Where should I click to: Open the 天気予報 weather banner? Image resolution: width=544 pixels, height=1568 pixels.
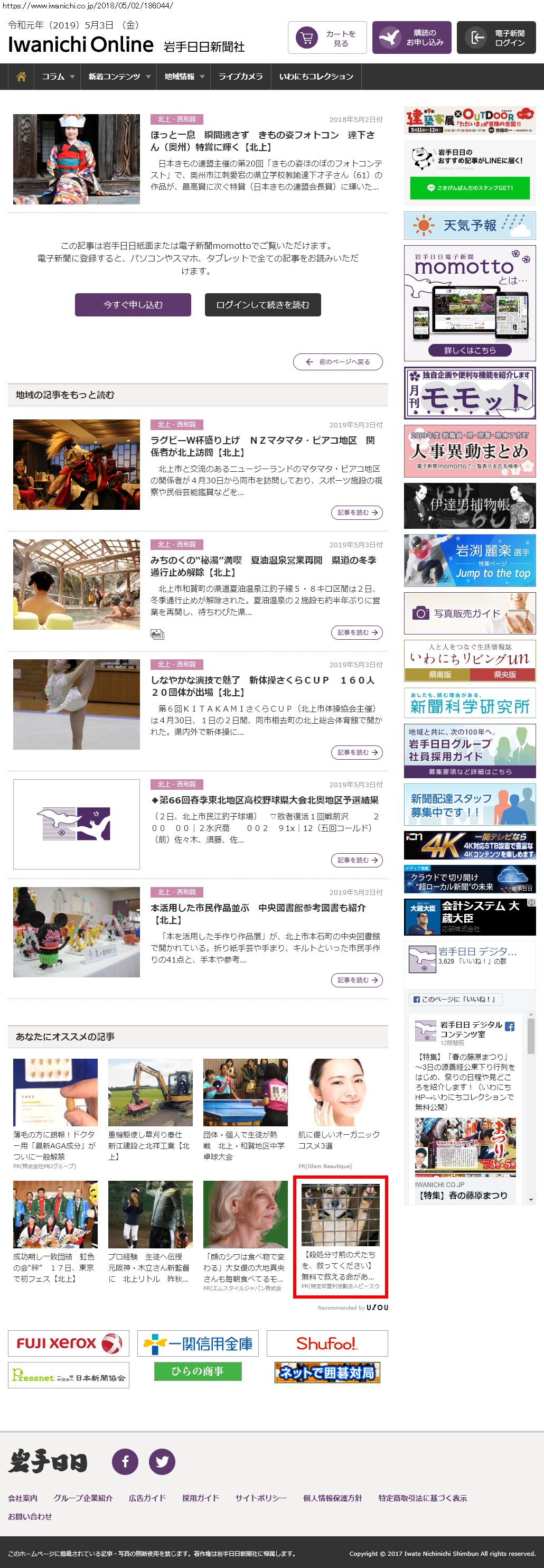(469, 226)
